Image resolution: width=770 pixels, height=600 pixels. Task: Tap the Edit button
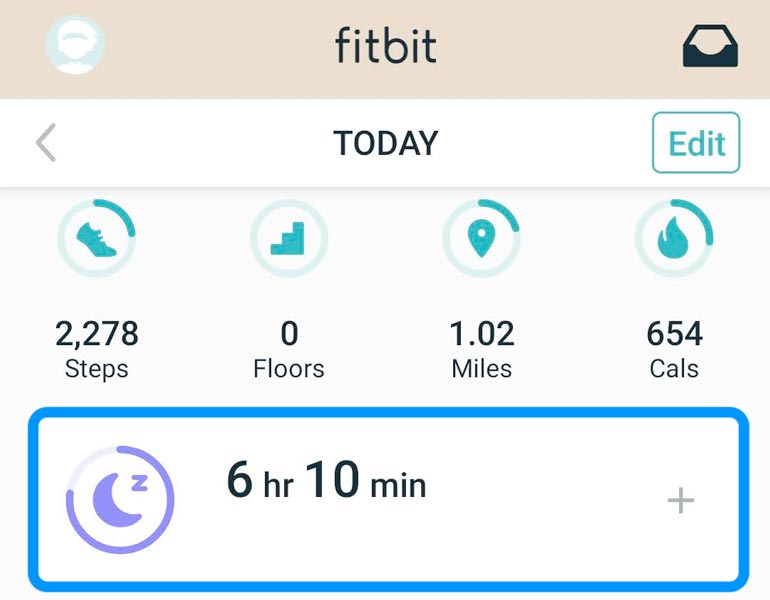696,143
